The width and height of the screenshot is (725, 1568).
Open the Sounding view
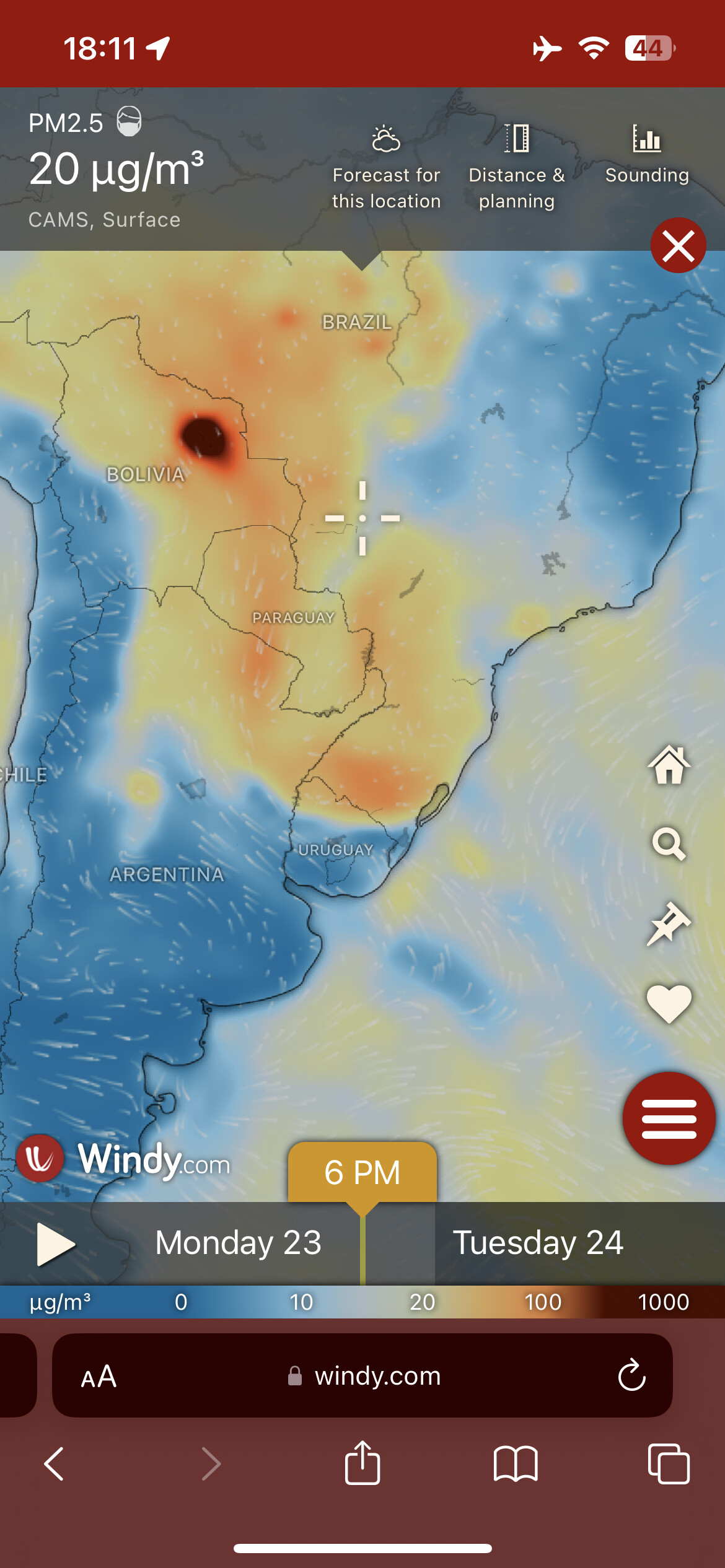coord(647,155)
